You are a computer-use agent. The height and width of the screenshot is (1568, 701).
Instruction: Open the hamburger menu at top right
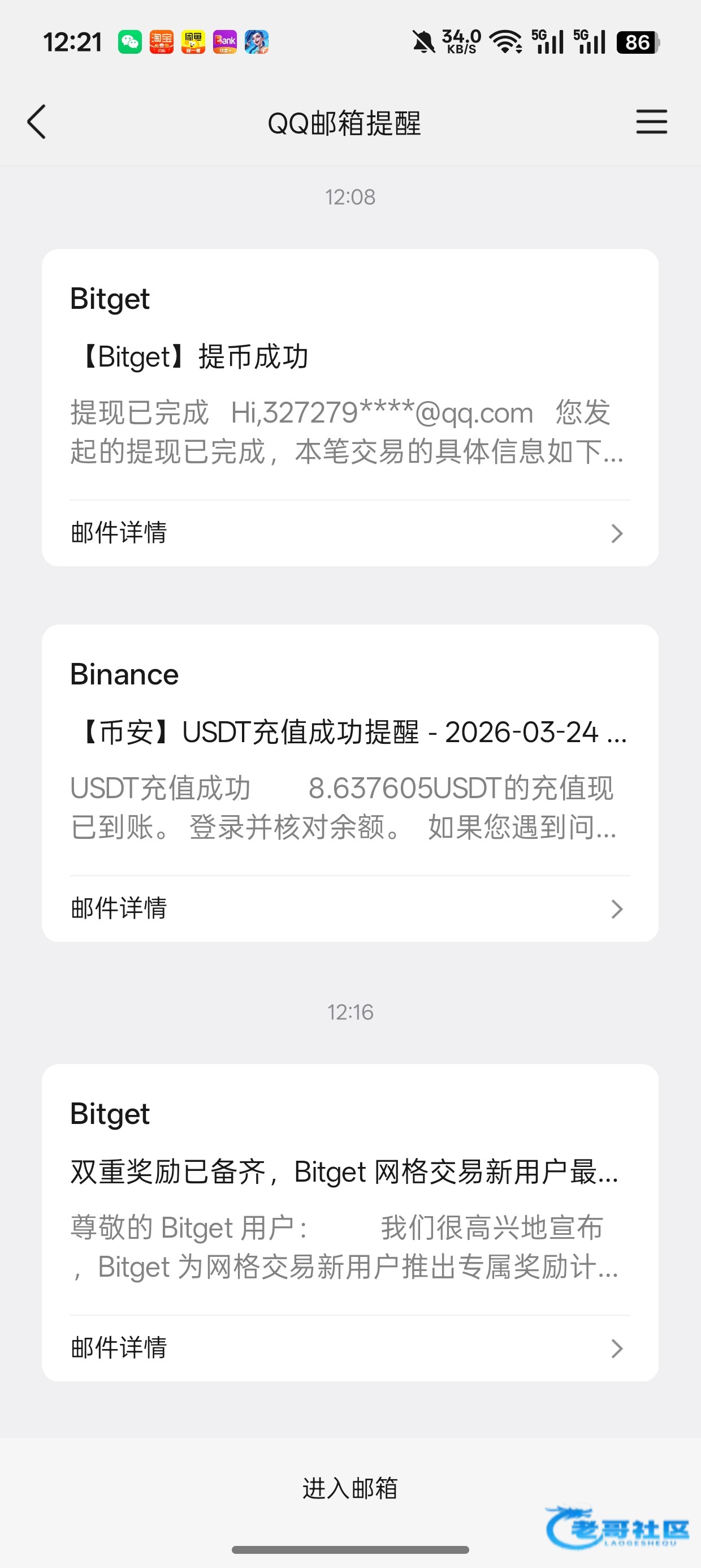pos(651,122)
